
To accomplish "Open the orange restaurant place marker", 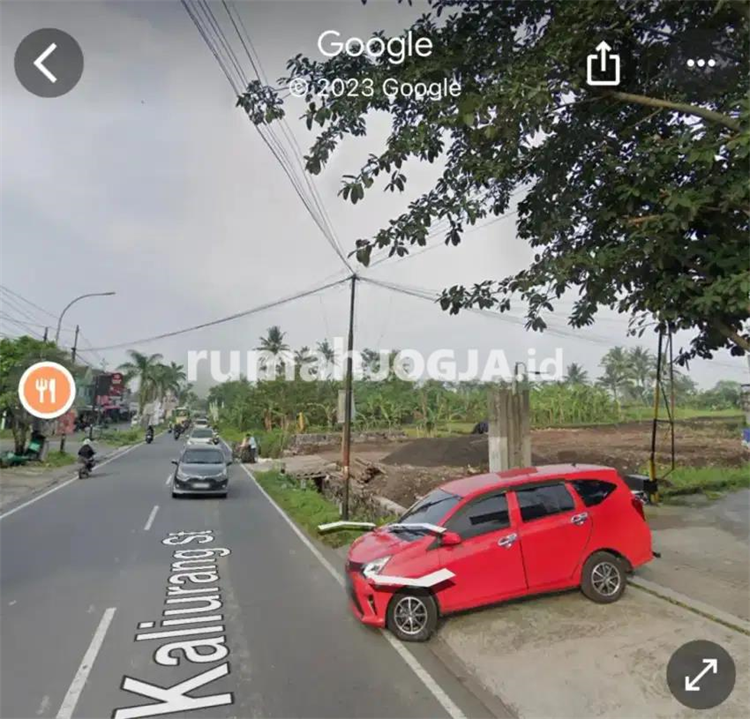I will (47, 390).
